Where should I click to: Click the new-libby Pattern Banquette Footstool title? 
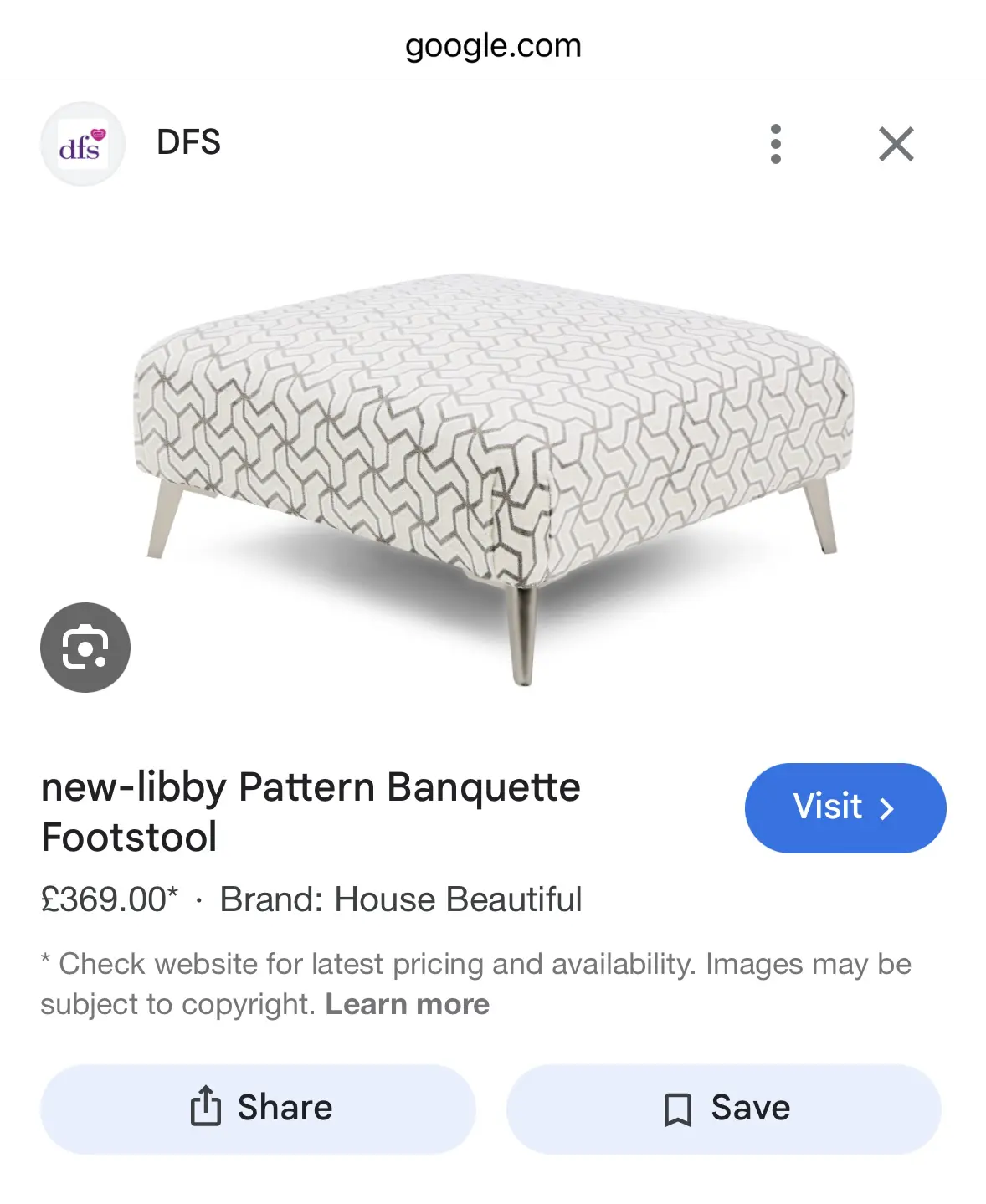tap(311, 809)
